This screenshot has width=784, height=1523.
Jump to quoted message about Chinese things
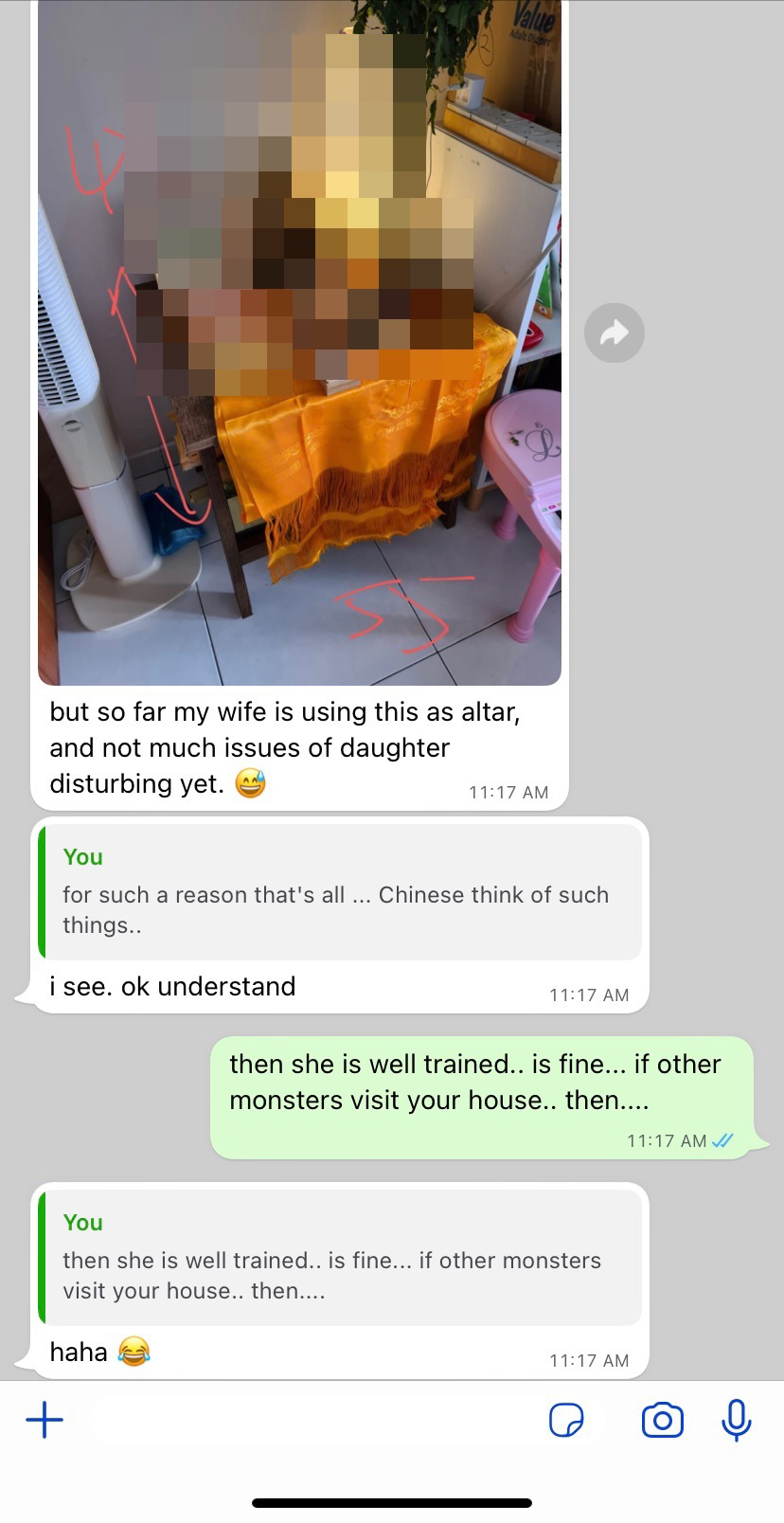coord(341,891)
